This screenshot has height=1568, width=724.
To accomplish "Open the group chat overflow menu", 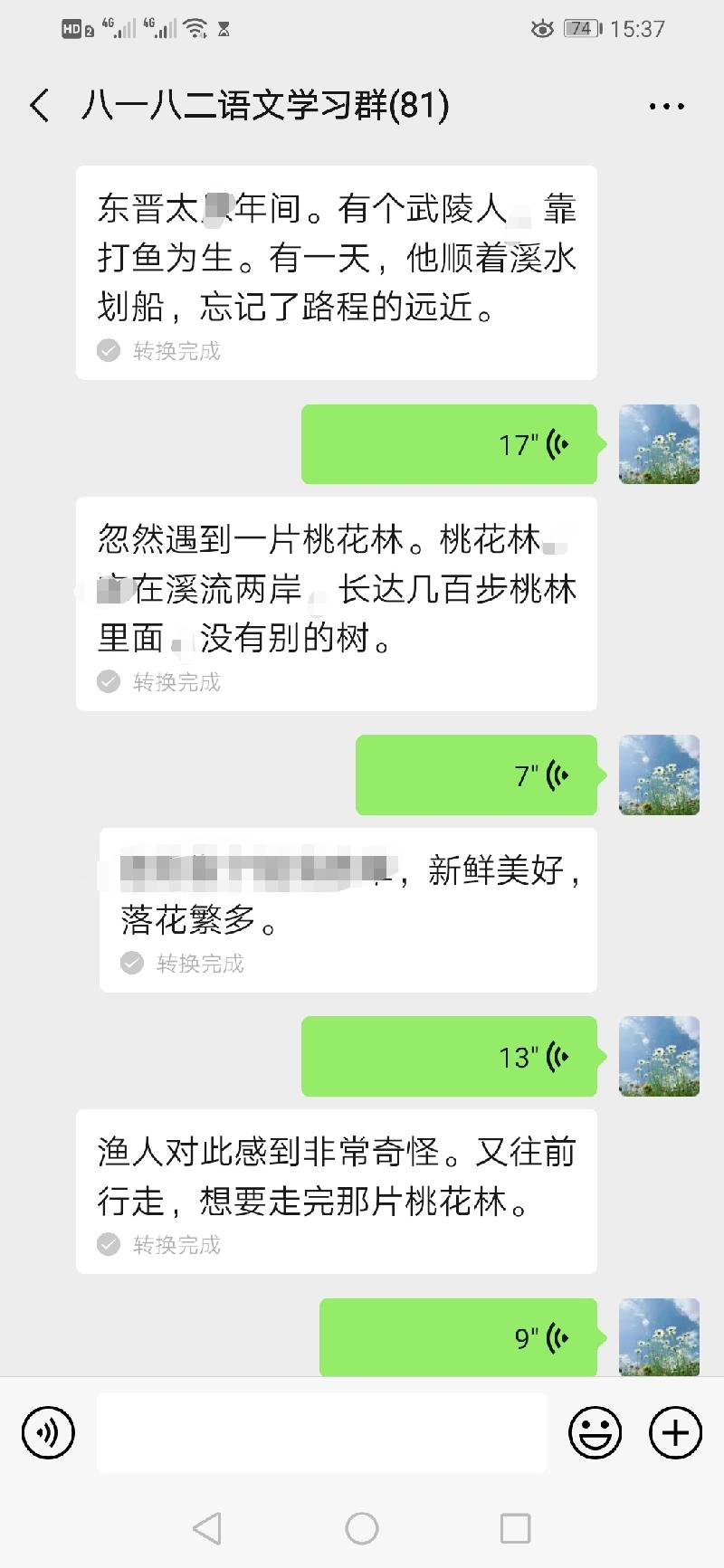I will 667,107.
